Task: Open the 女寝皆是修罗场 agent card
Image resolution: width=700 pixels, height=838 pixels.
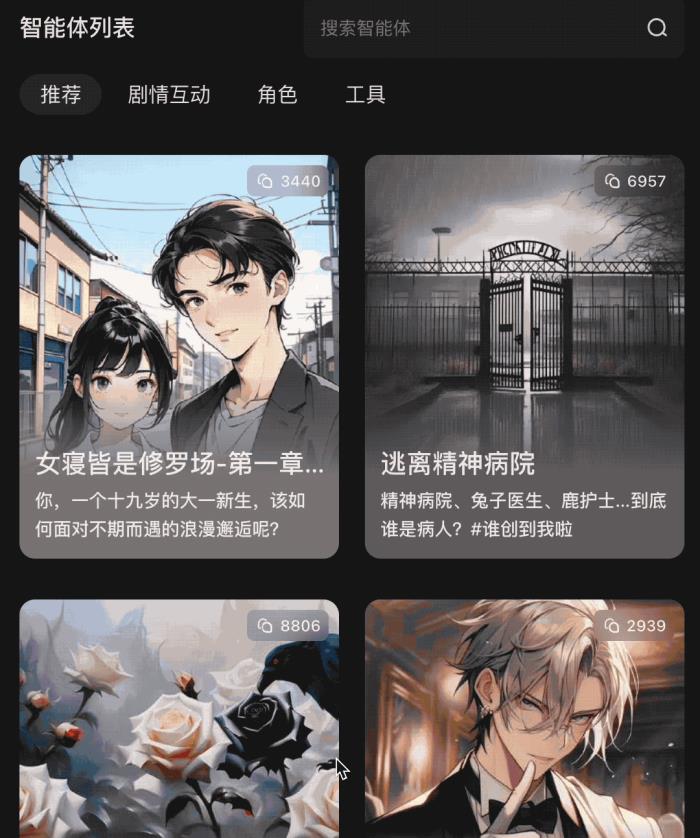Action: coord(179,356)
